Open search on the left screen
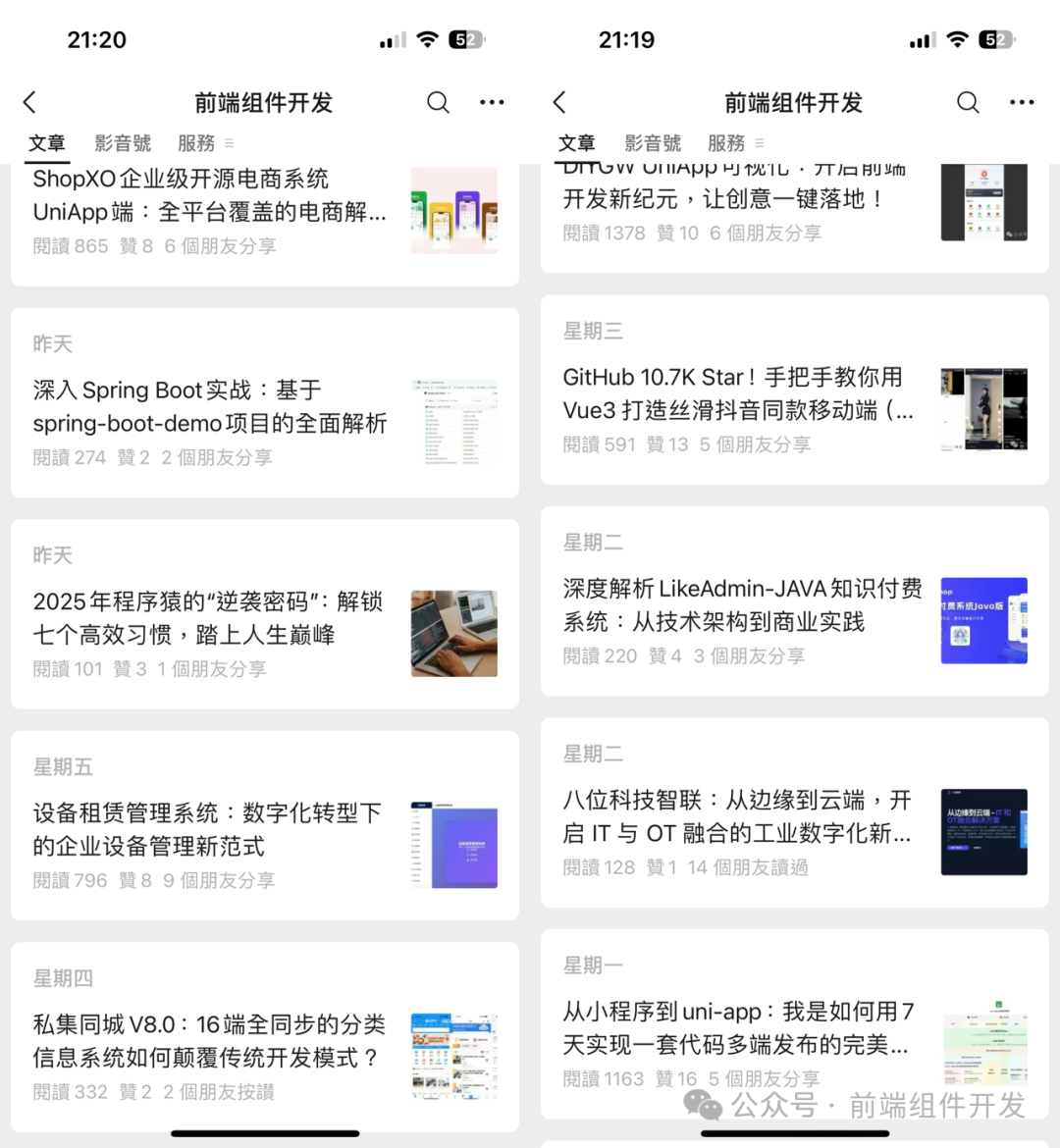Viewport: 1060px width, 1148px height. 438,101
